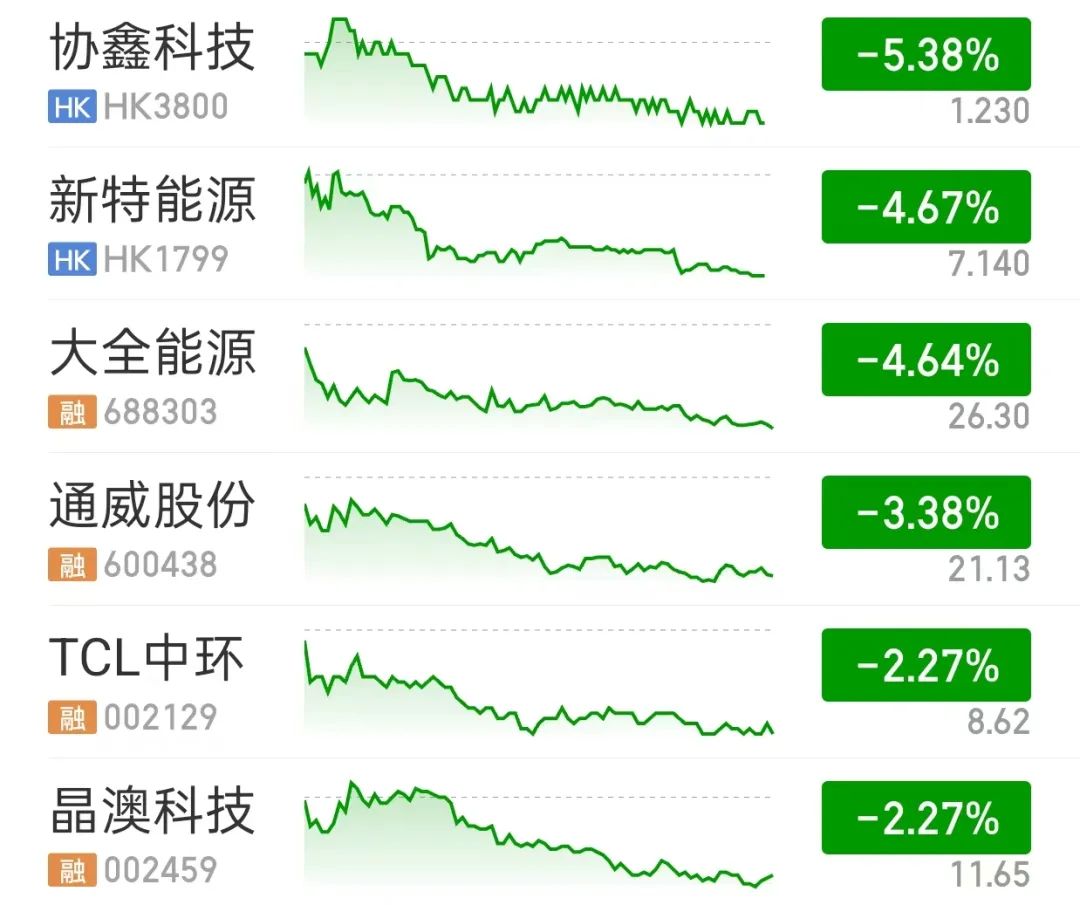Toggle the -3.38% change badge for 通威股份

[x=926, y=513]
